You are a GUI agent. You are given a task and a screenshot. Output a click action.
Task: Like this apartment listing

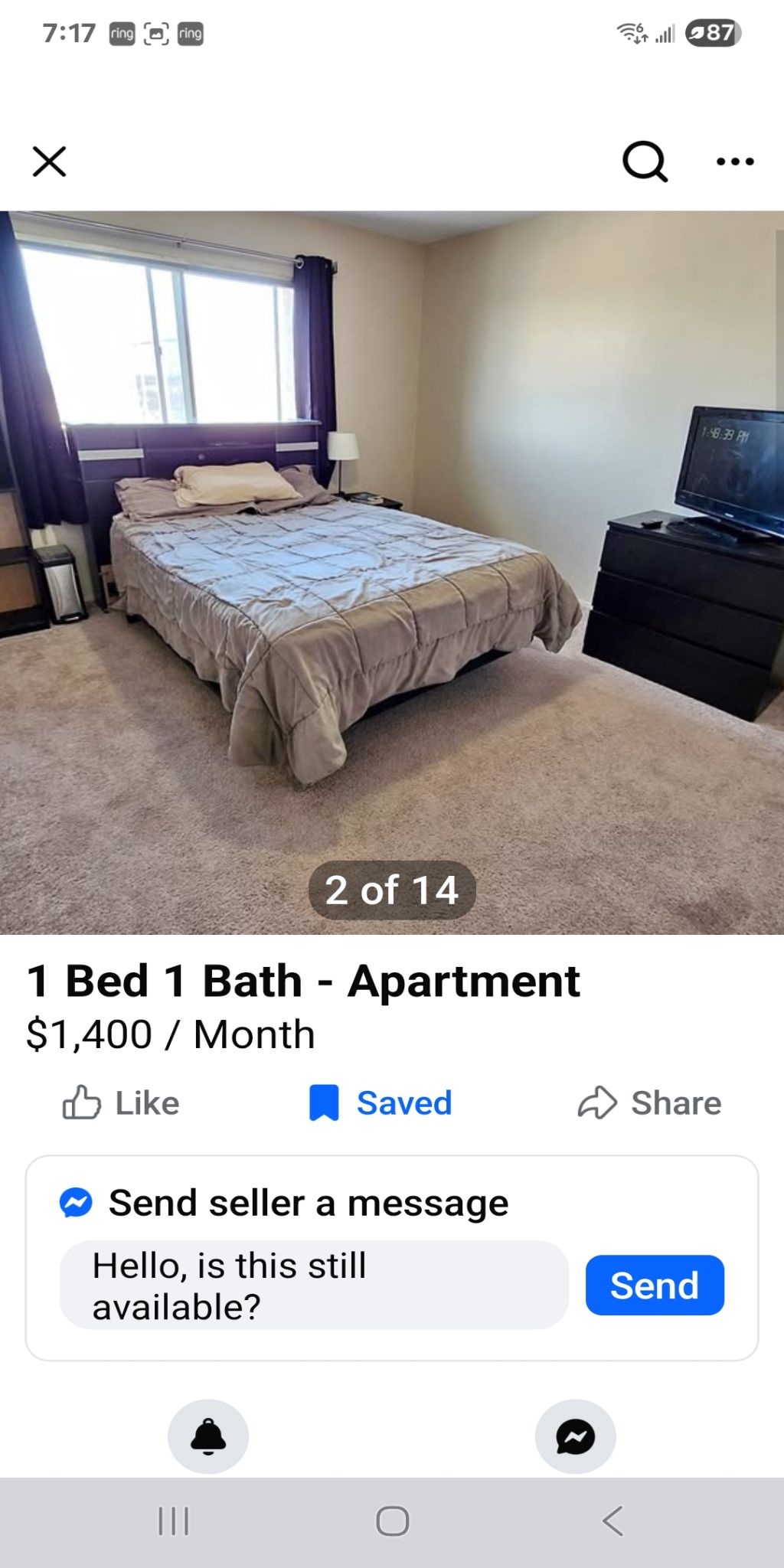click(x=121, y=1103)
